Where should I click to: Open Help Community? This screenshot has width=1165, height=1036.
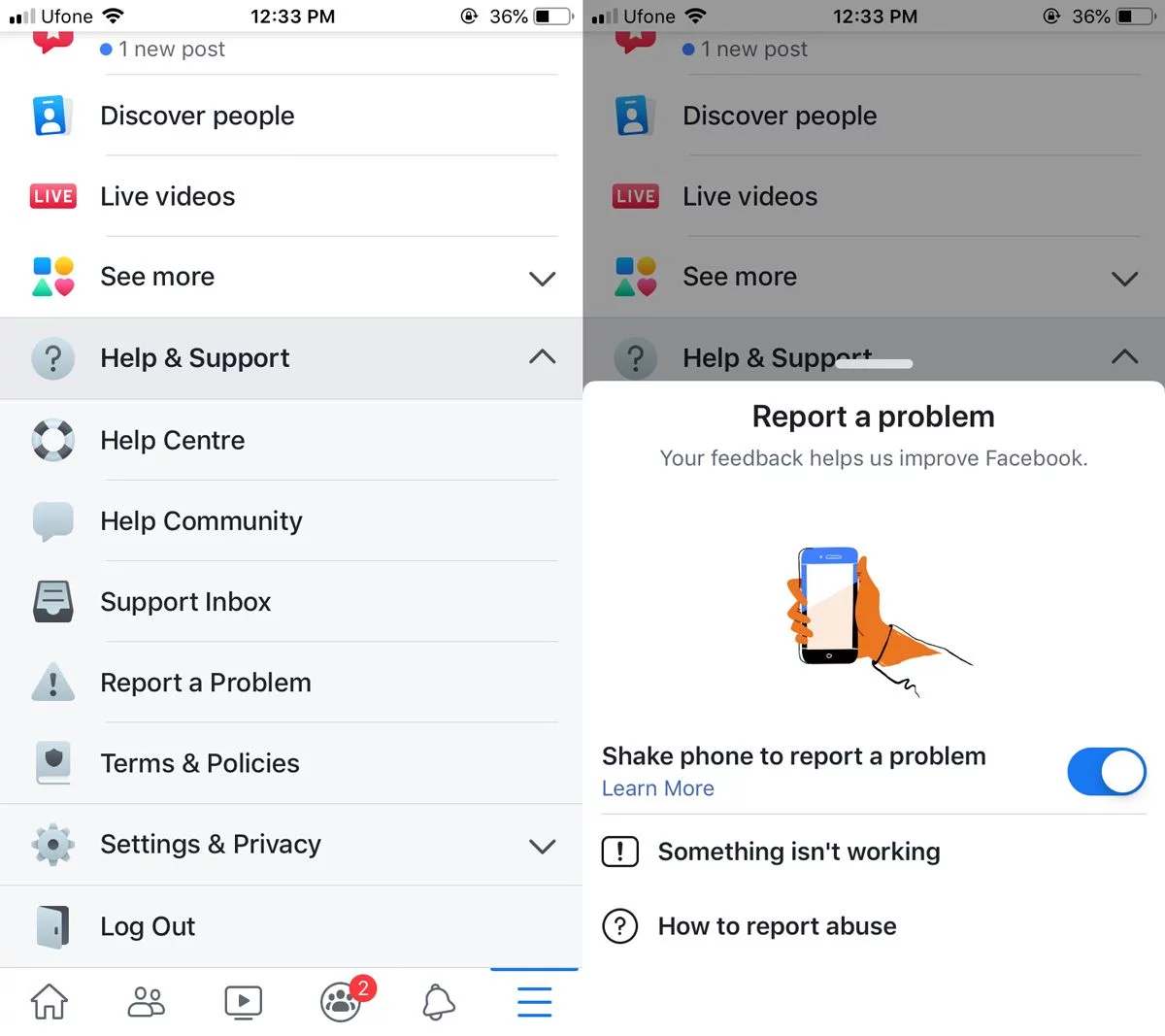click(201, 520)
